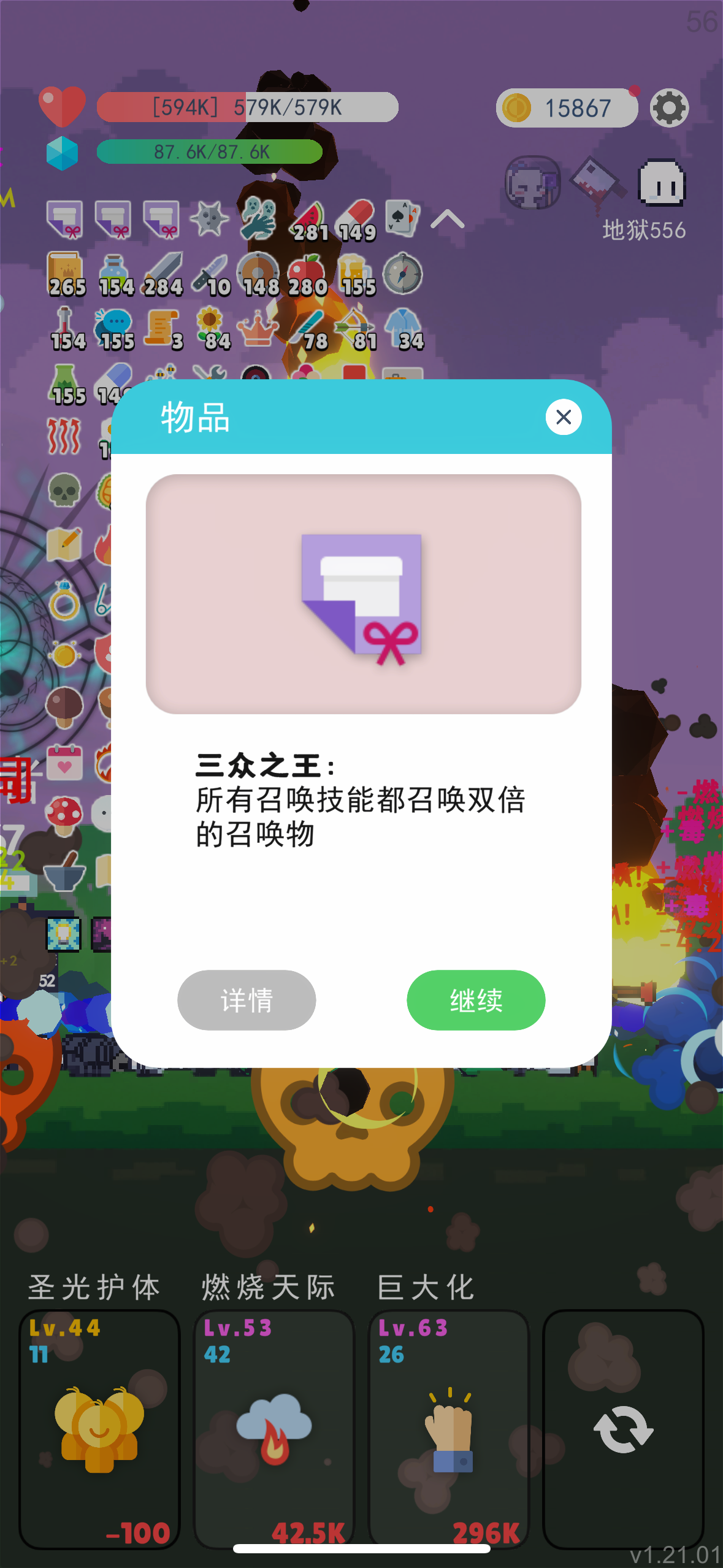
Task: Tap the purple gift item thumbnail
Action: pyautogui.click(x=362, y=594)
